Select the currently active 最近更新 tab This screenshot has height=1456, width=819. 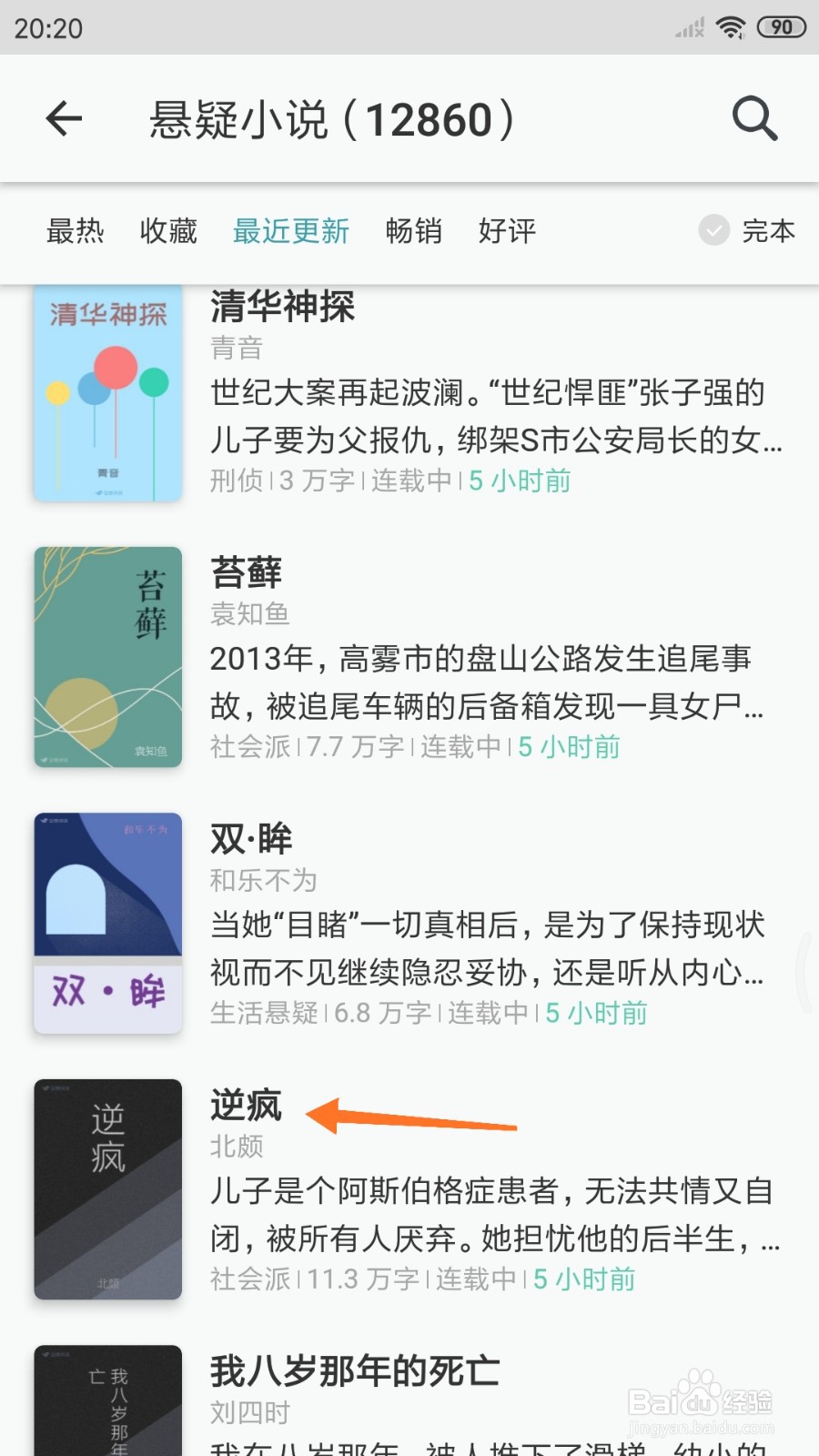pos(291,232)
